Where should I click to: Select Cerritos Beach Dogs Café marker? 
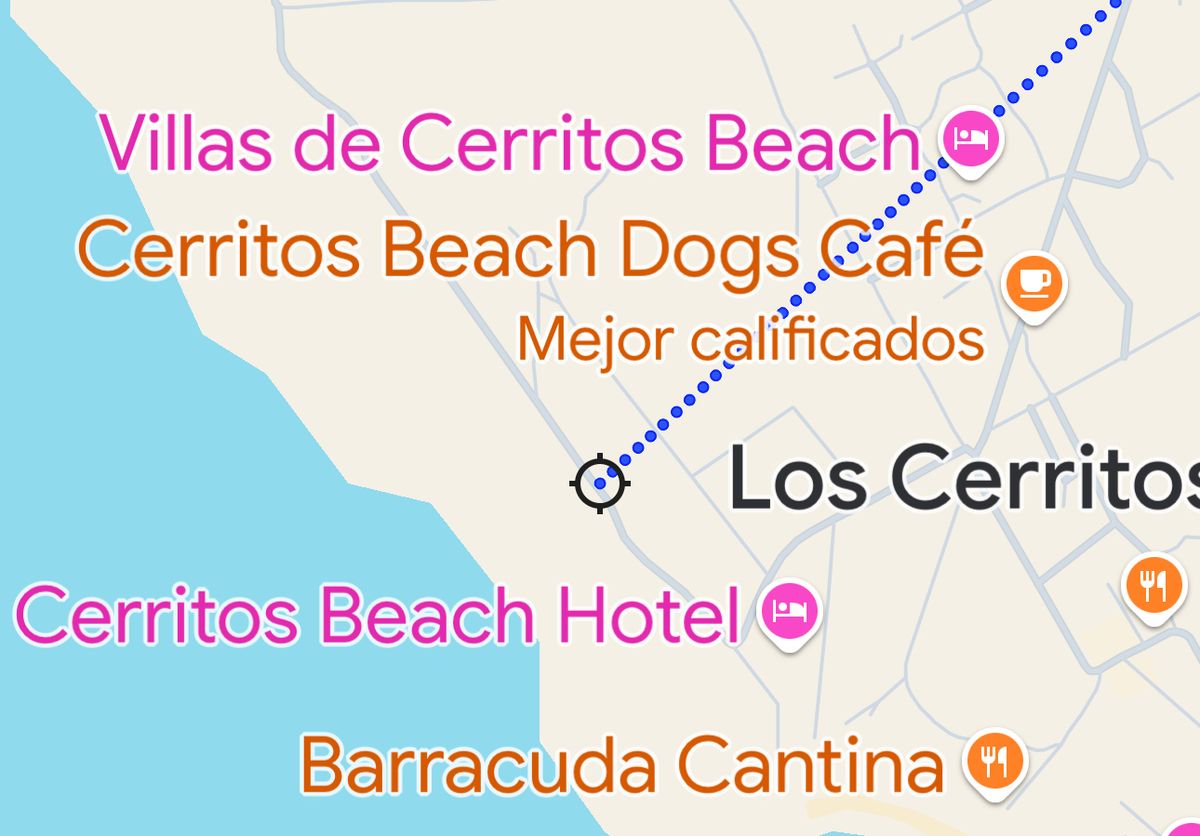pyautogui.click(x=1034, y=281)
